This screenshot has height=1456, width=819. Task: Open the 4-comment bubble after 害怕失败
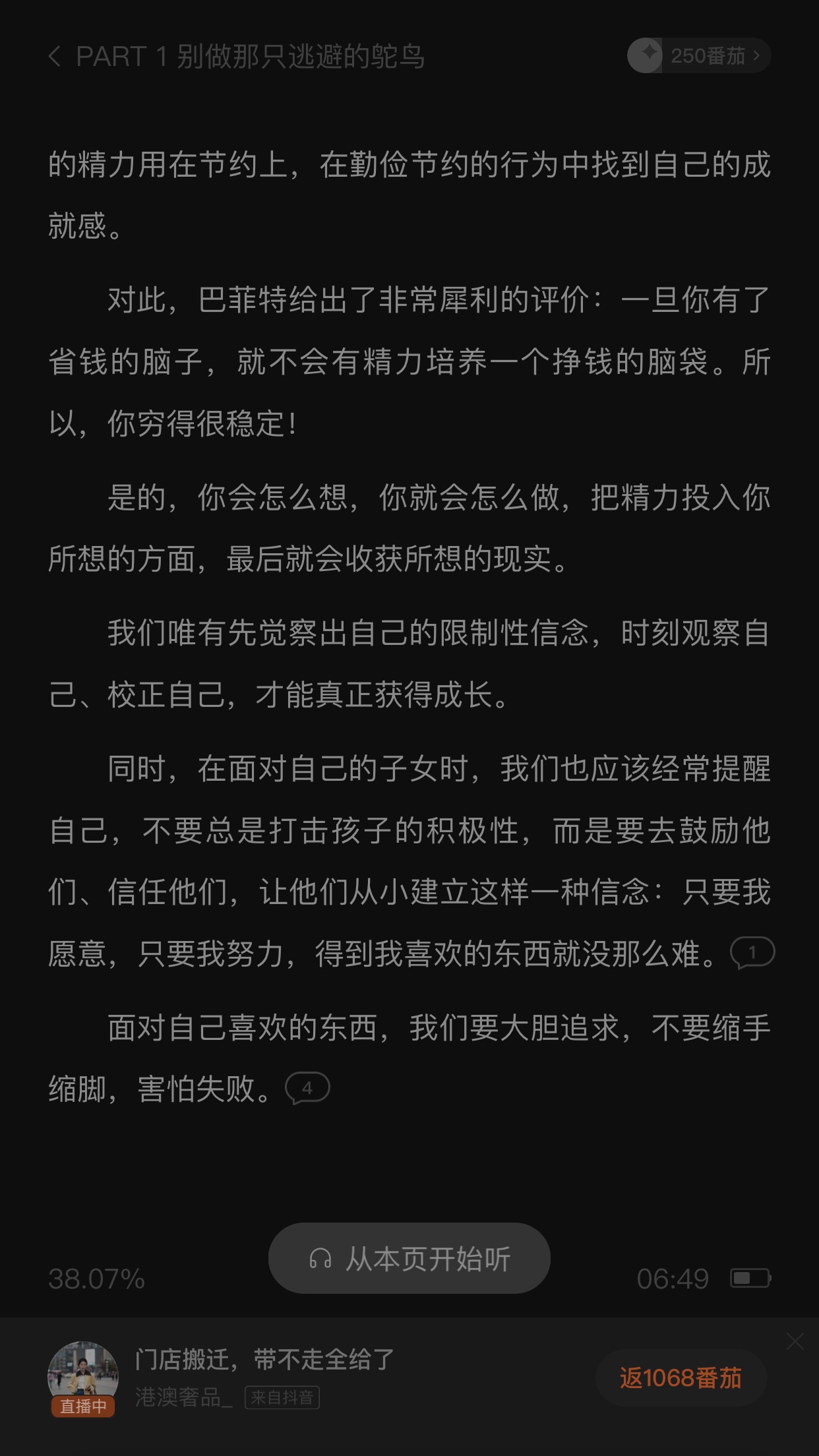tap(307, 1088)
